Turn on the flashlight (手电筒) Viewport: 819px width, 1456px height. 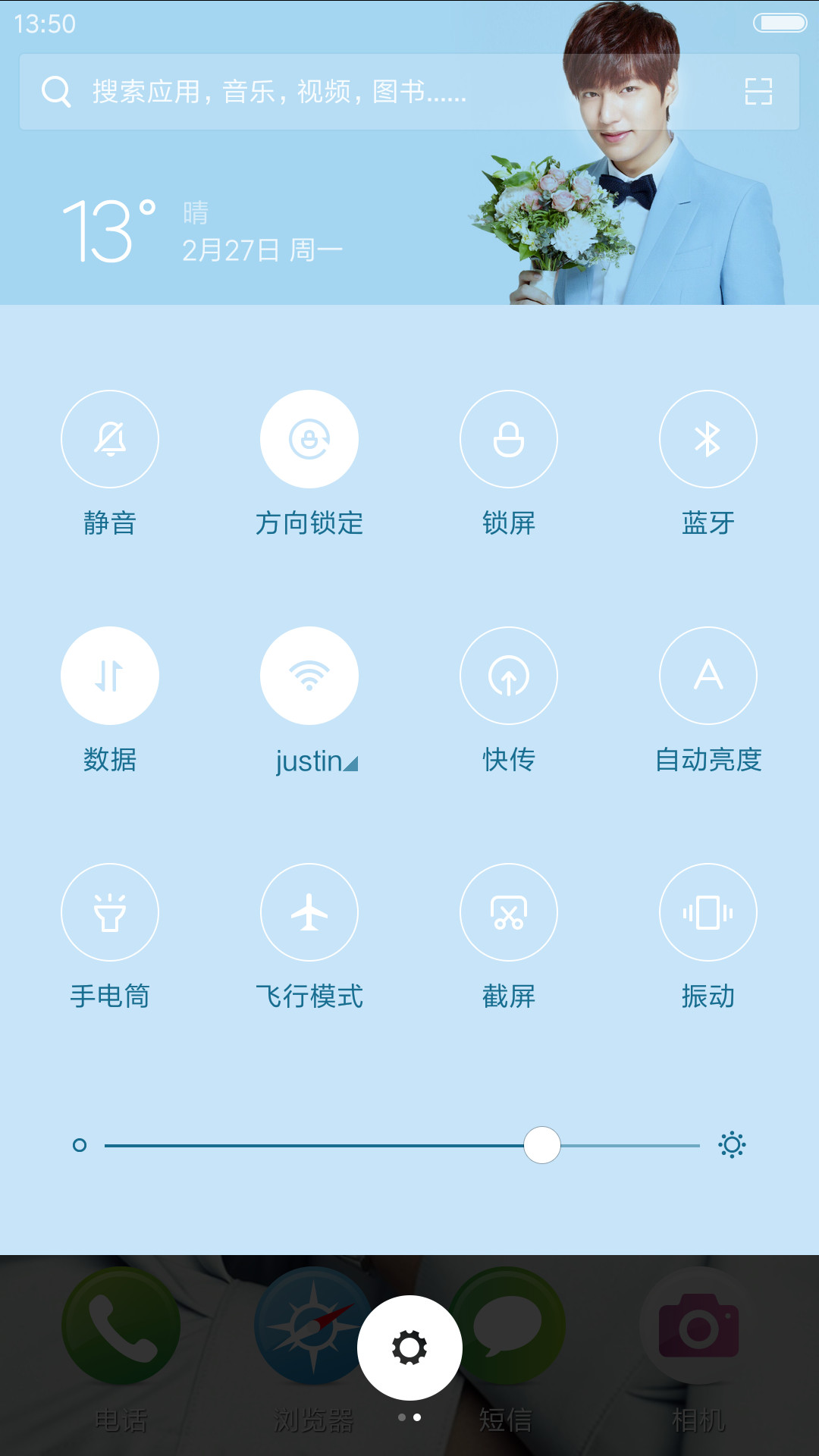[110, 912]
